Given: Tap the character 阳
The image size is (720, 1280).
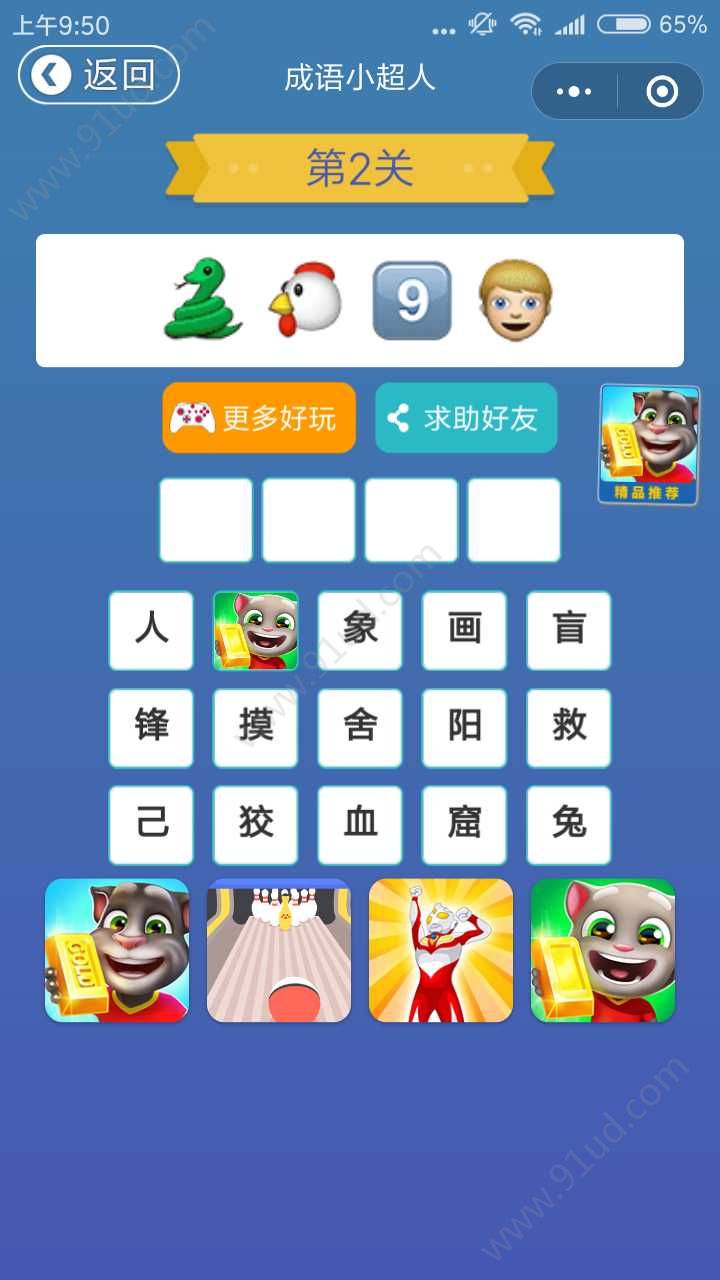Looking at the screenshot, I should coord(464,727).
